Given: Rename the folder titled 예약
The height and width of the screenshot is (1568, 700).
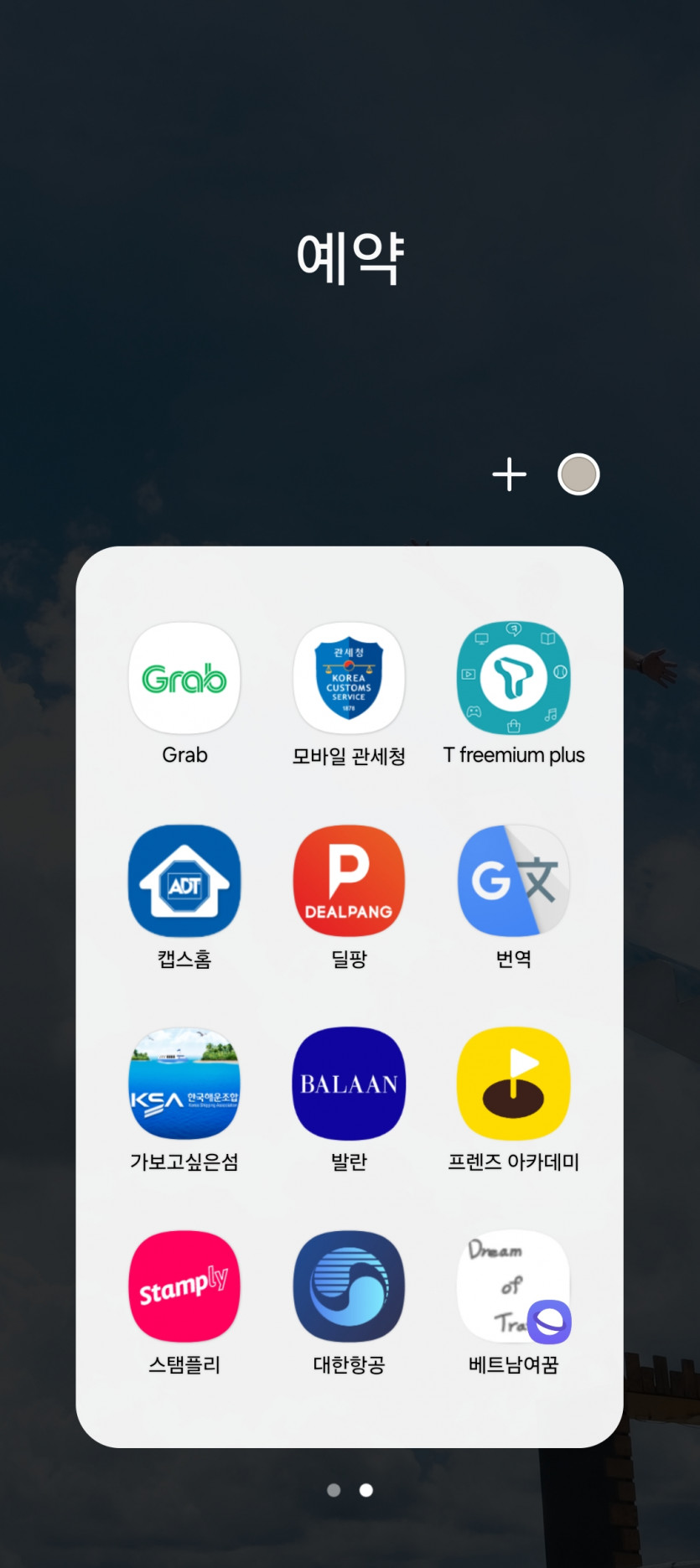Looking at the screenshot, I should click(350, 257).
